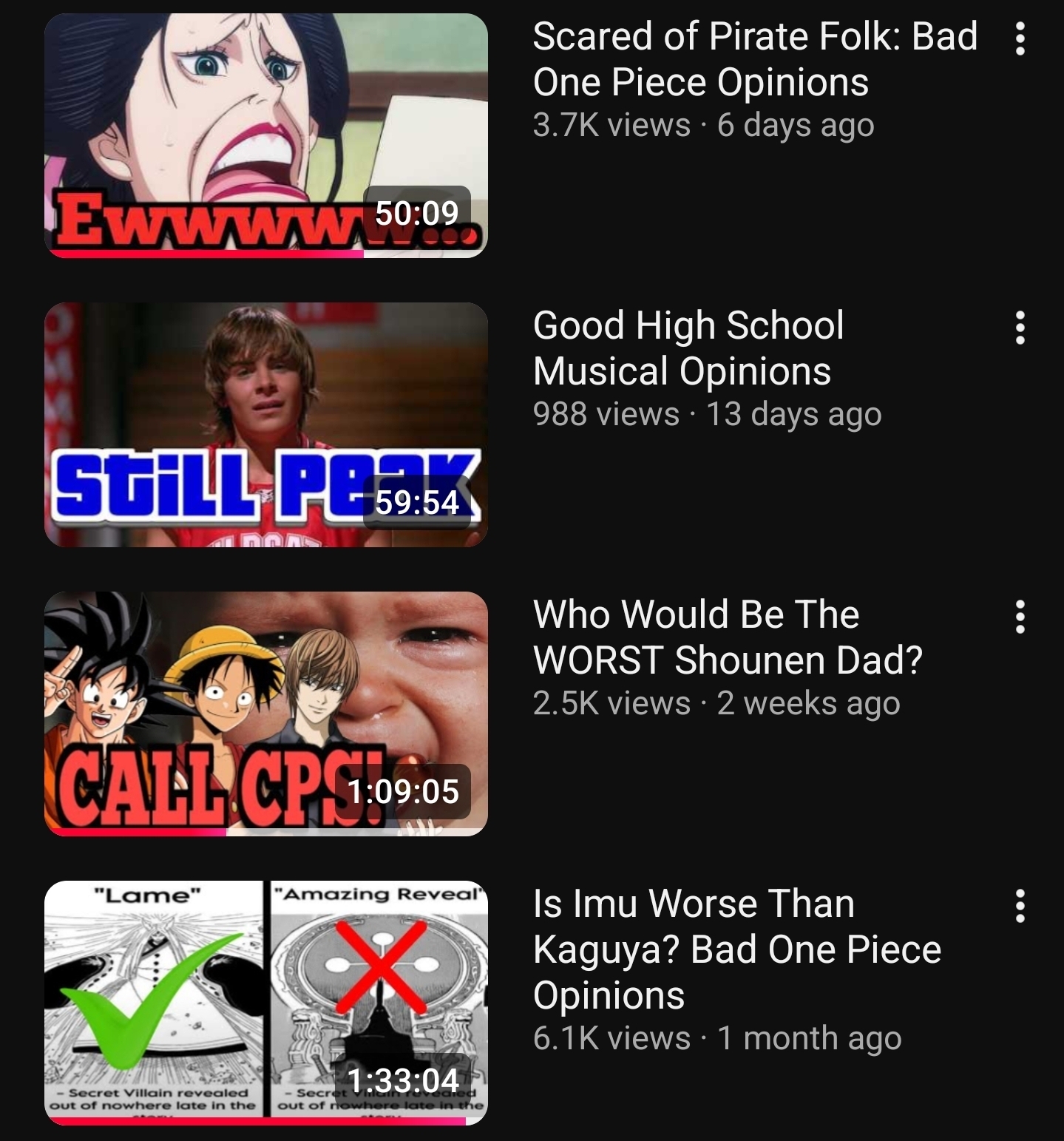This screenshot has height=1141, width=1064.
Task: Open the WORST Shounen Dad video thumbnail
Action: [x=266, y=714]
